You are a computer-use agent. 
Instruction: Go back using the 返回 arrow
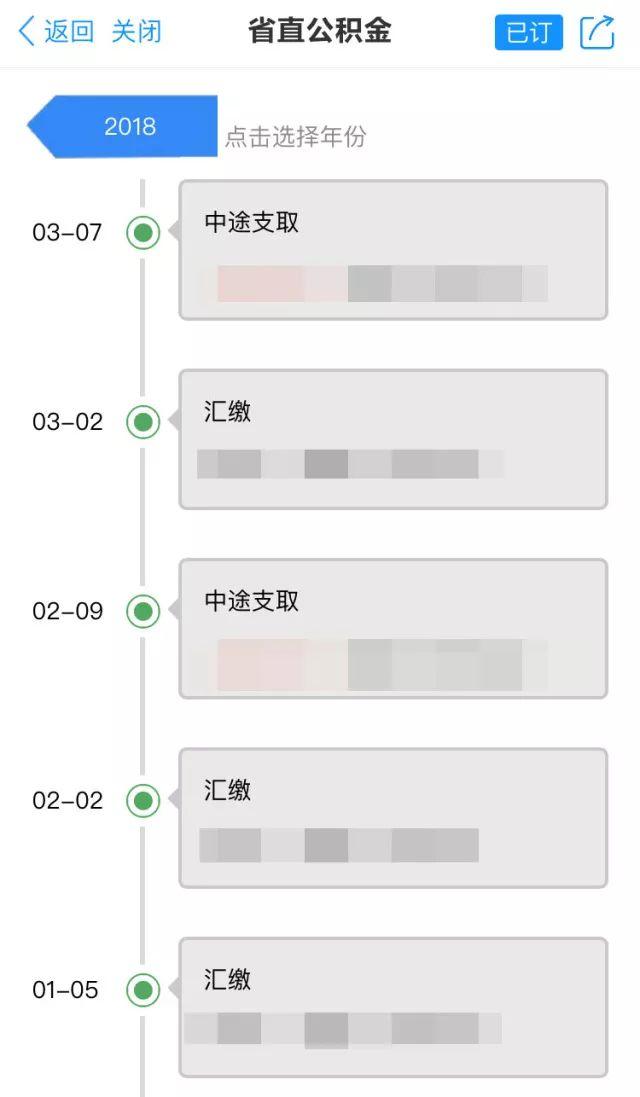(x=56, y=31)
